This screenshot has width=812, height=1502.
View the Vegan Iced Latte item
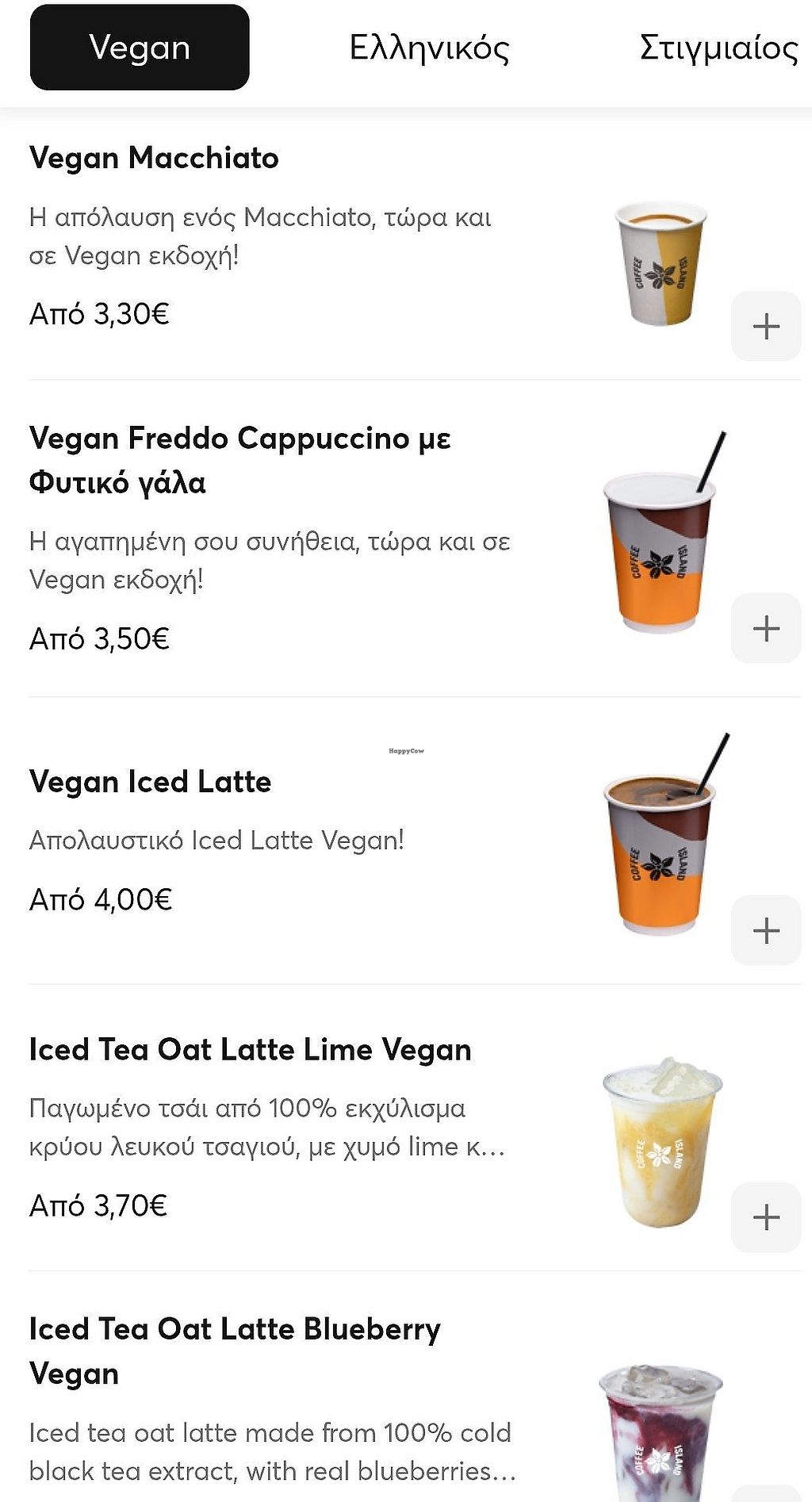[x=151, y=782]
